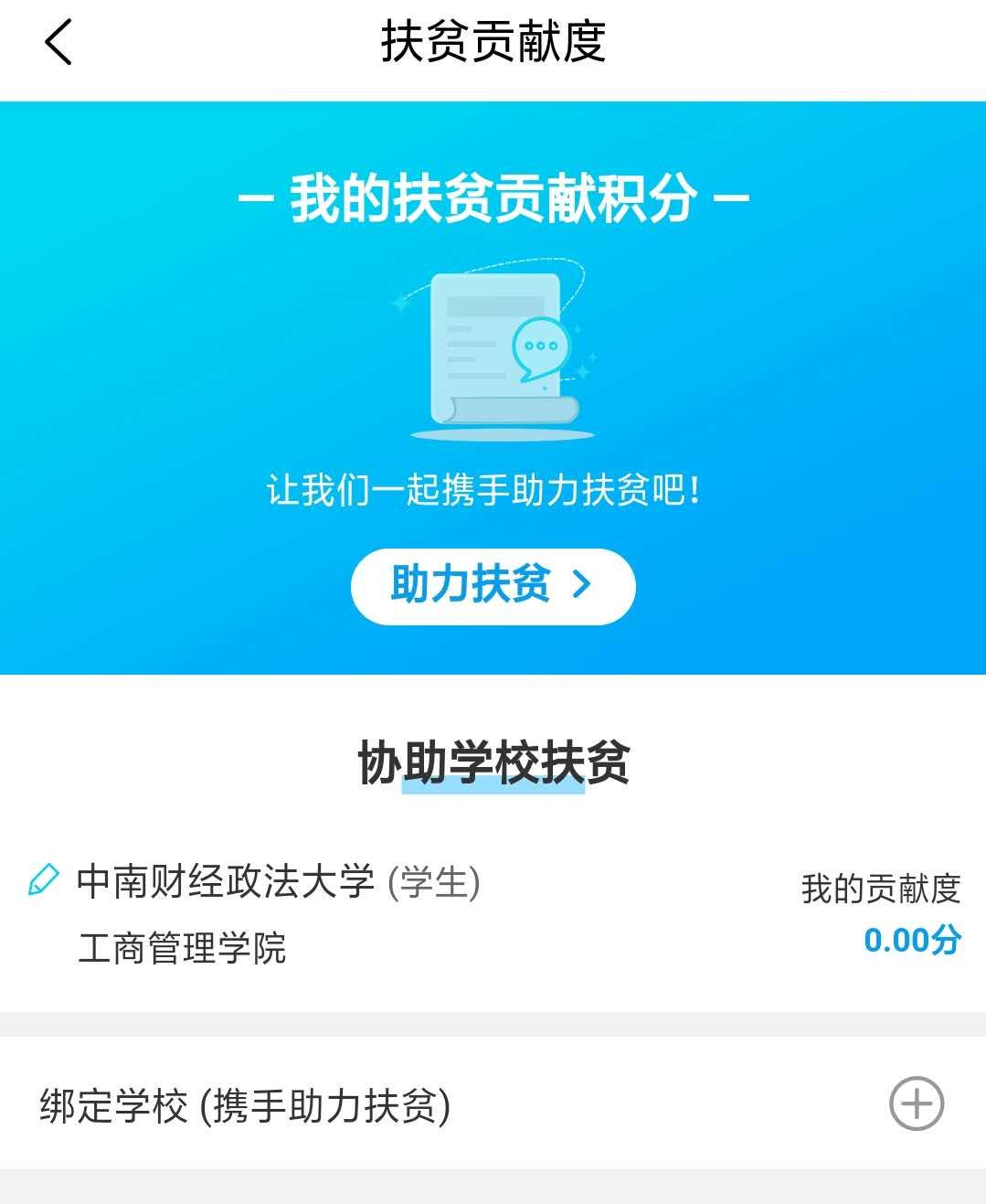The height and width of the screenshot is (1204, 986).
Task: Edit school info with the pencil icon
Action: click(43, 880)
